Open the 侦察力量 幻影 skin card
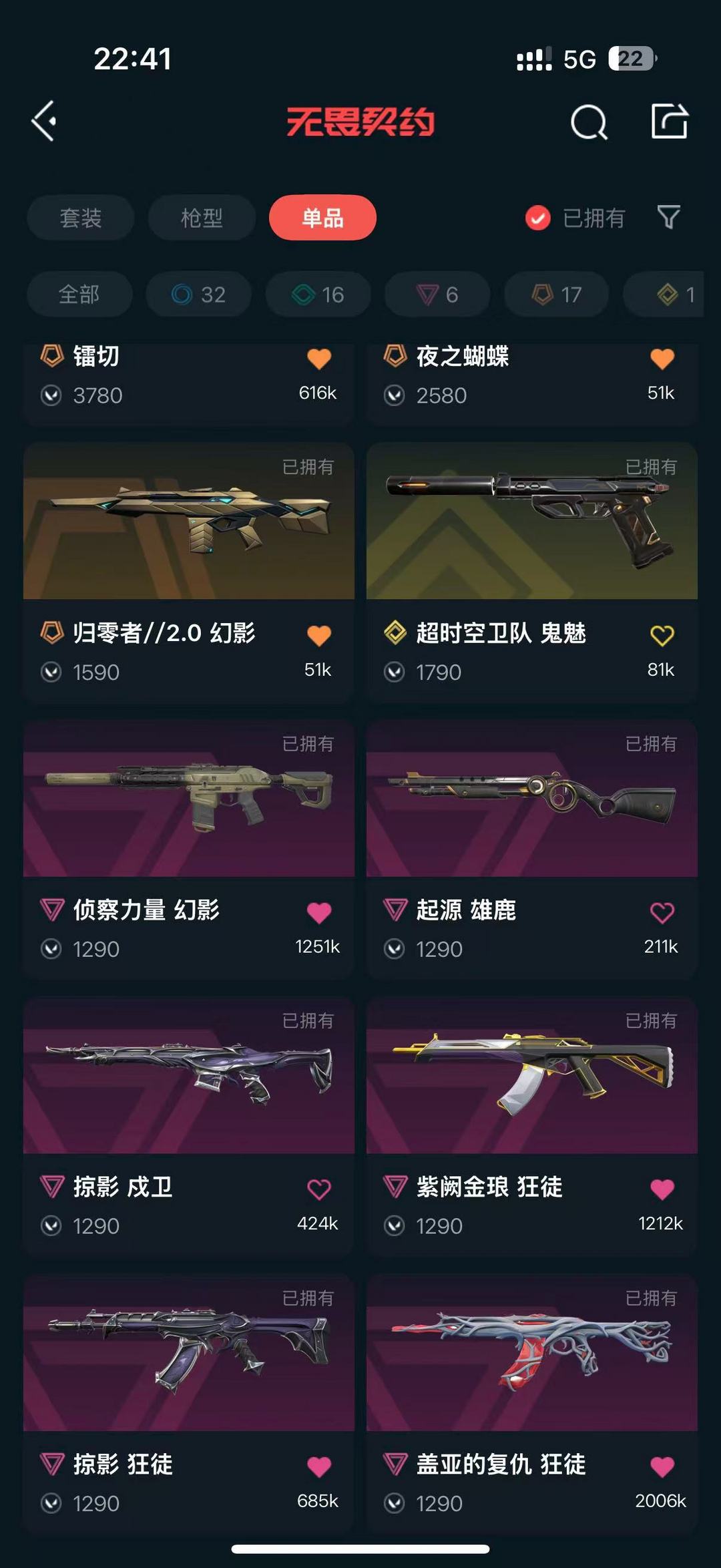 point(189,849)
